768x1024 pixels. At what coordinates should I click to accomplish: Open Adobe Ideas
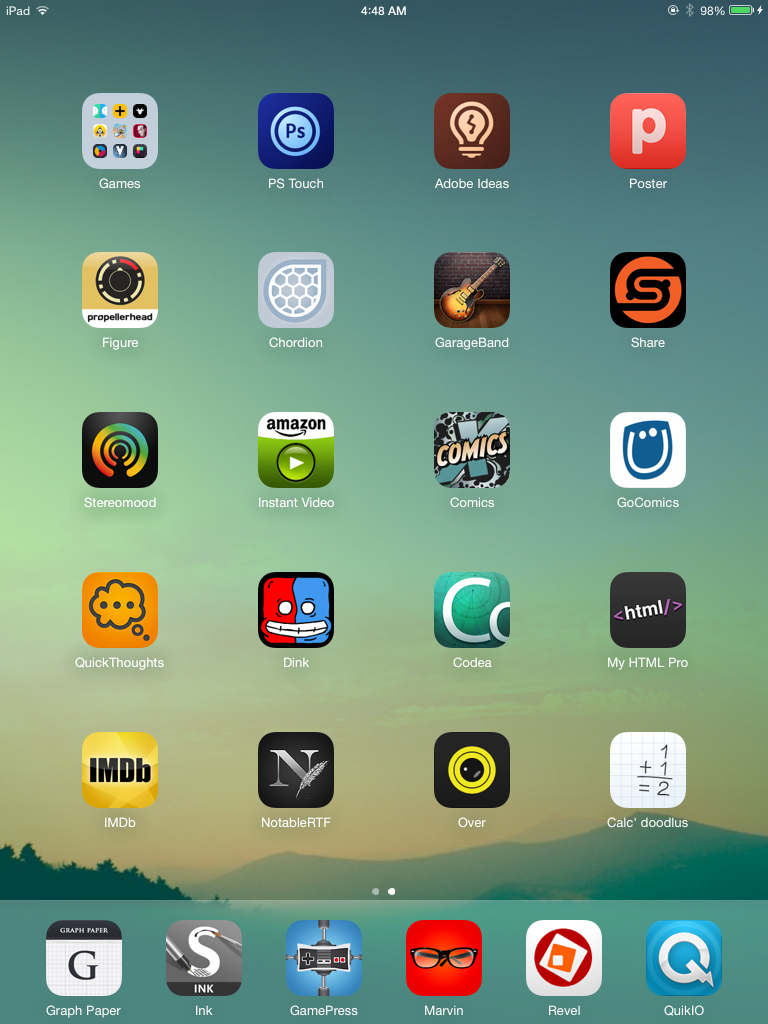(472, 131)
